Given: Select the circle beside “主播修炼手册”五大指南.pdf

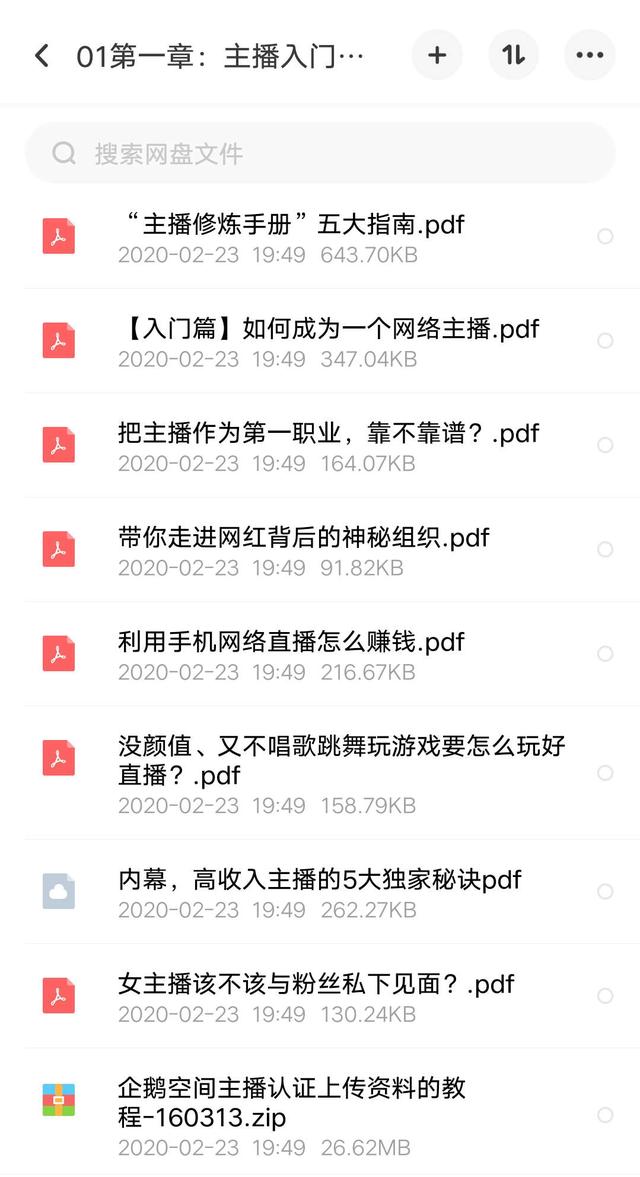Looking at the screenshot, I should coord(605,236).
